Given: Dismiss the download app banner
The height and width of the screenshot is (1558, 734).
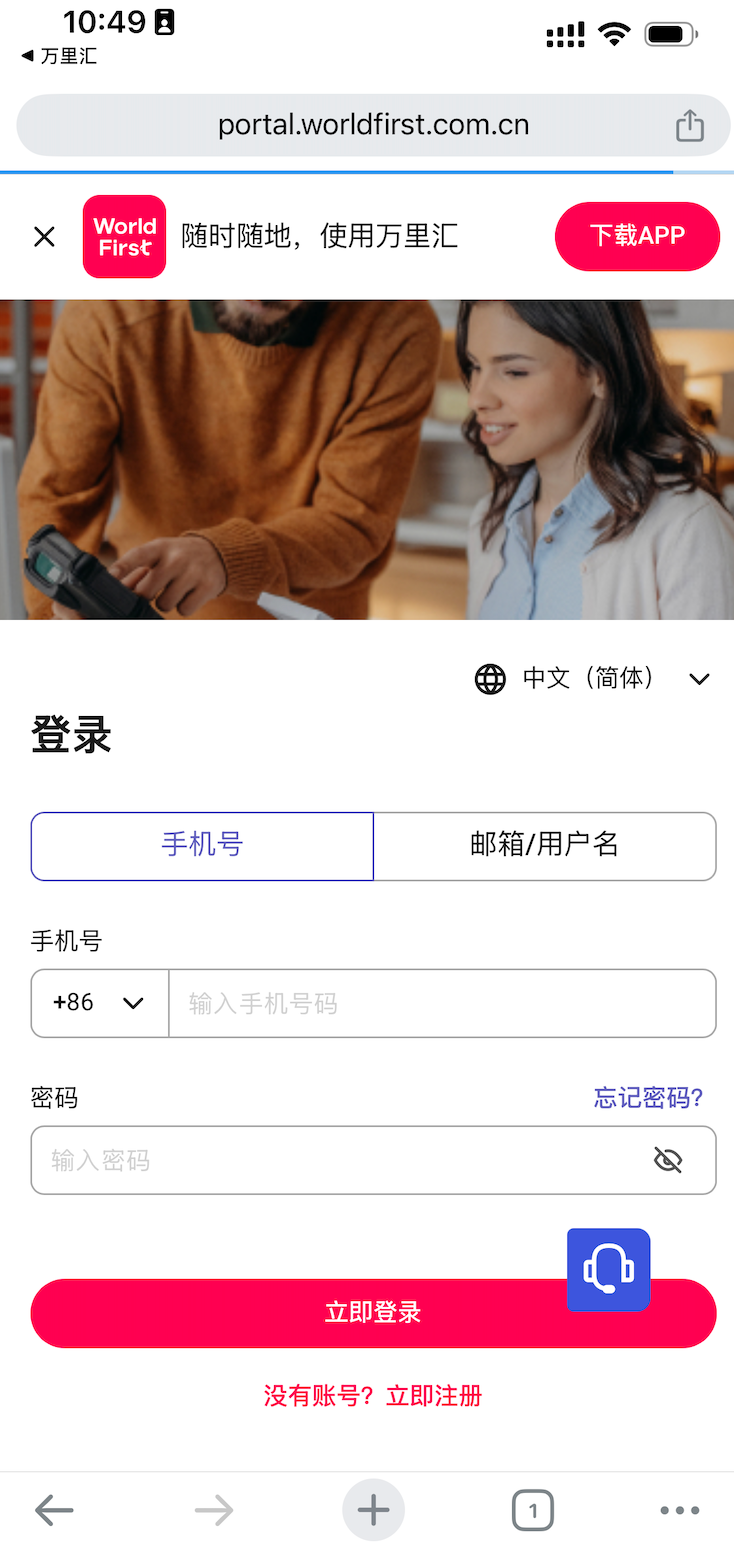Looking at the screenshot, I should (x=44, y=237).
